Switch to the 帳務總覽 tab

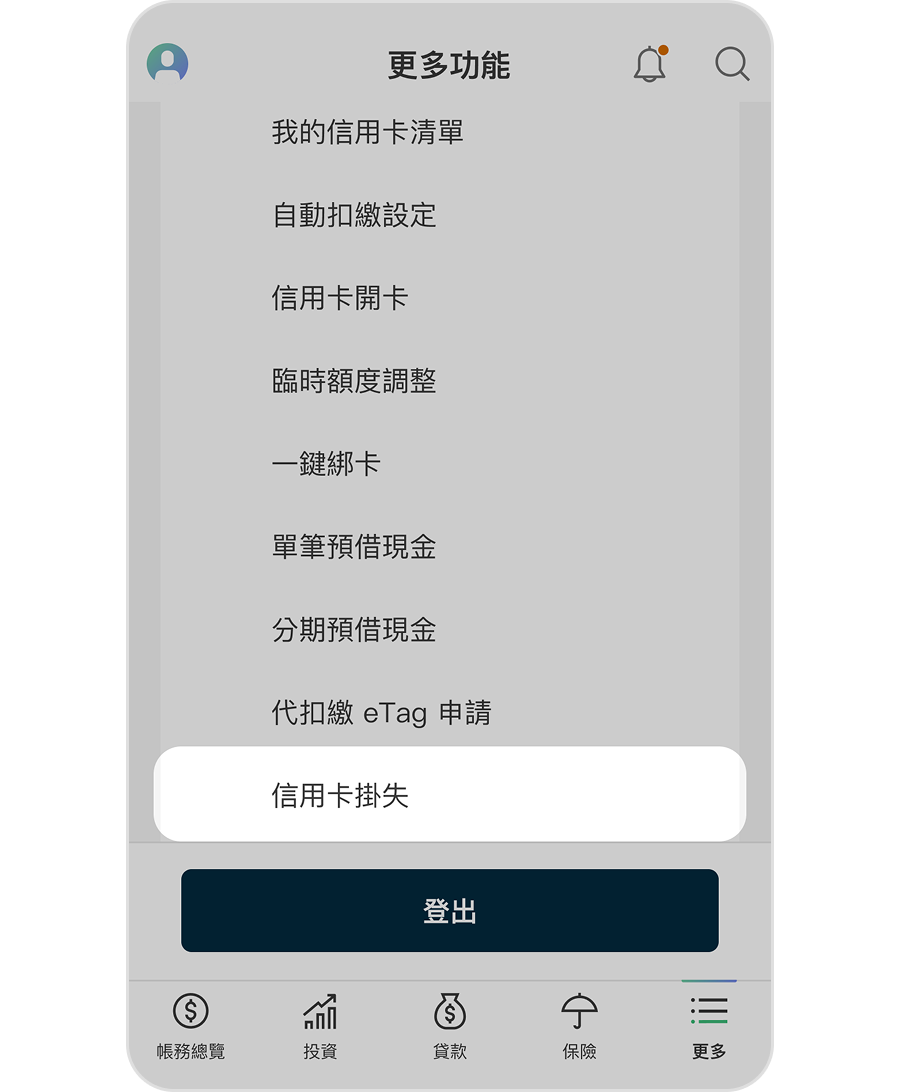(x=191, y=1026)
